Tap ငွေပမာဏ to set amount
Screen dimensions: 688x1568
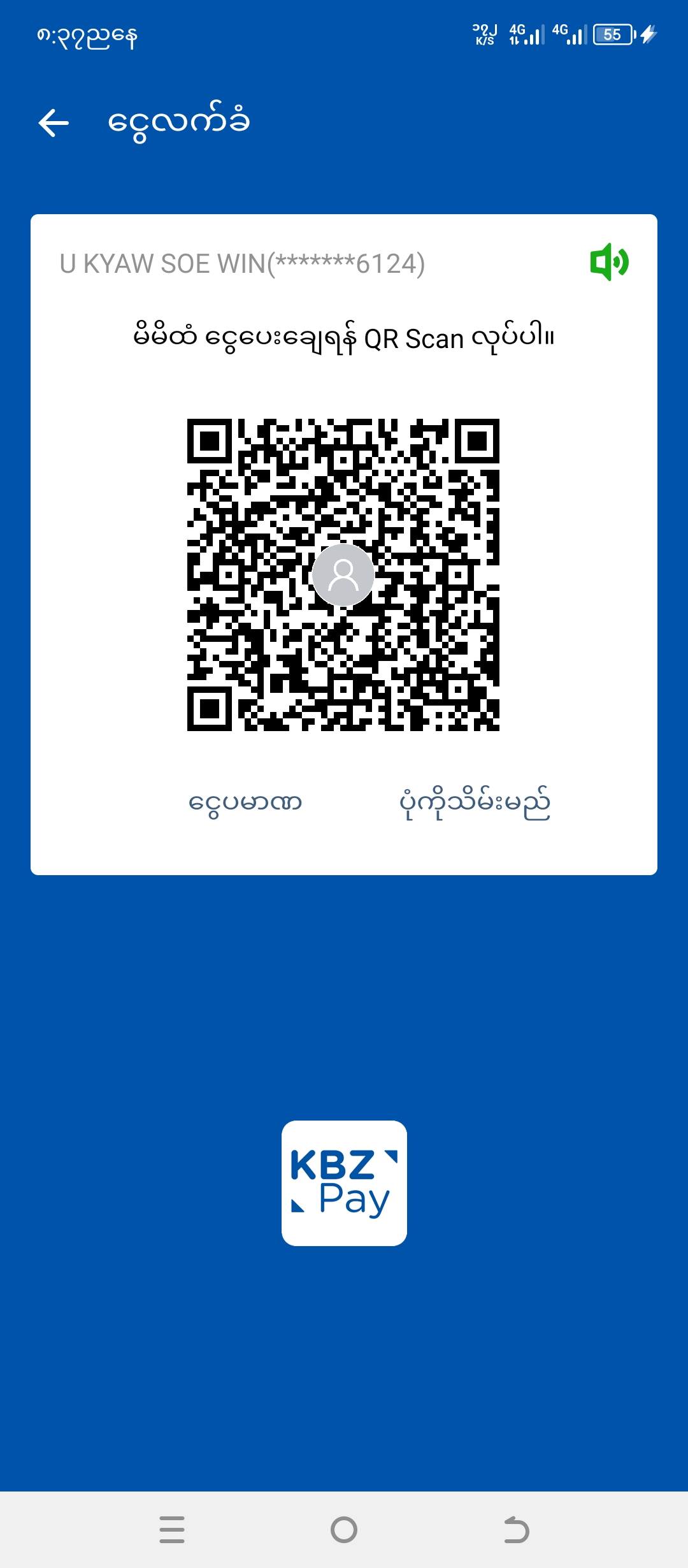click(x=245, y=802)
